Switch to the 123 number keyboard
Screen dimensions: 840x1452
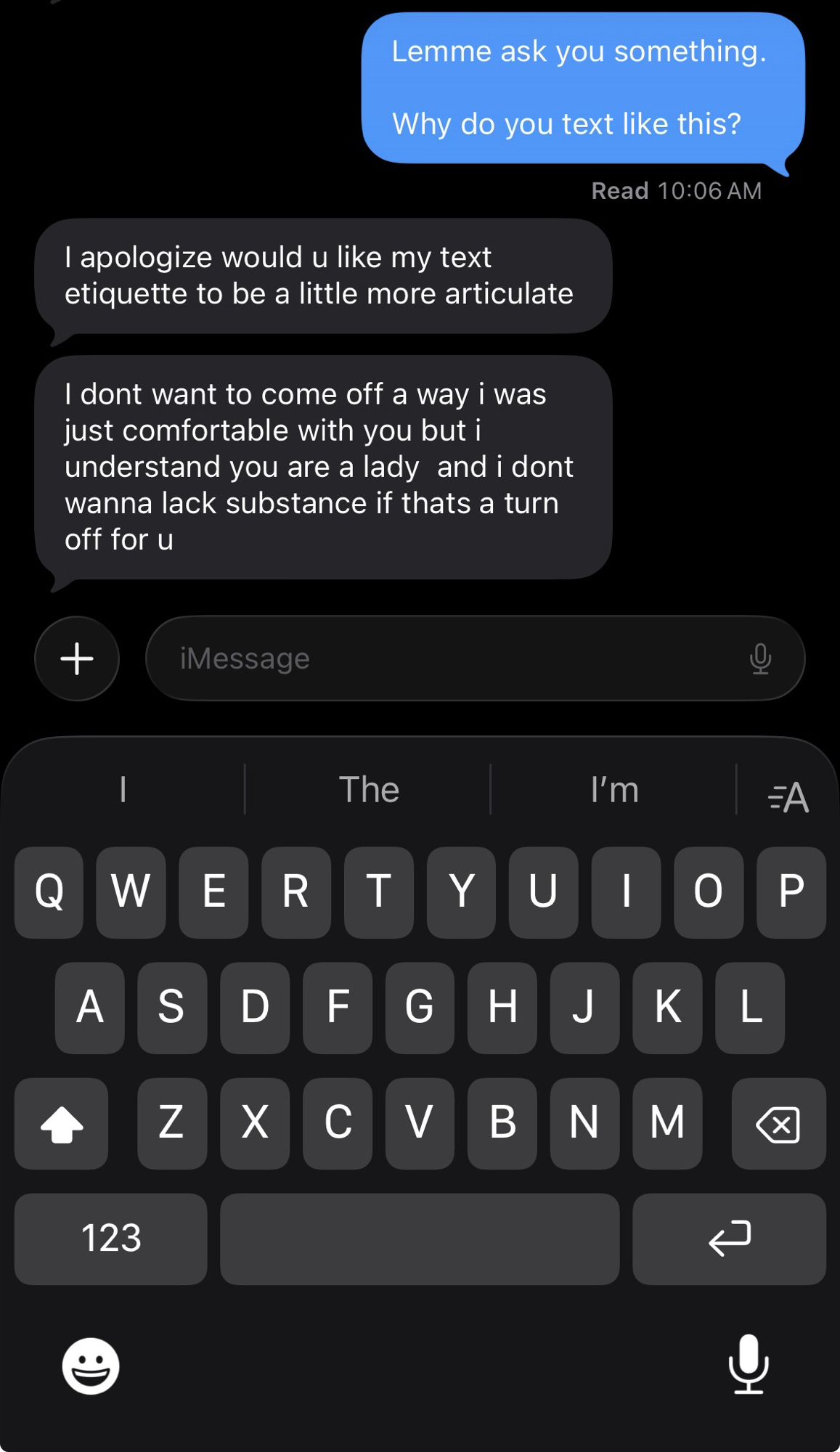click(110, 1239)
